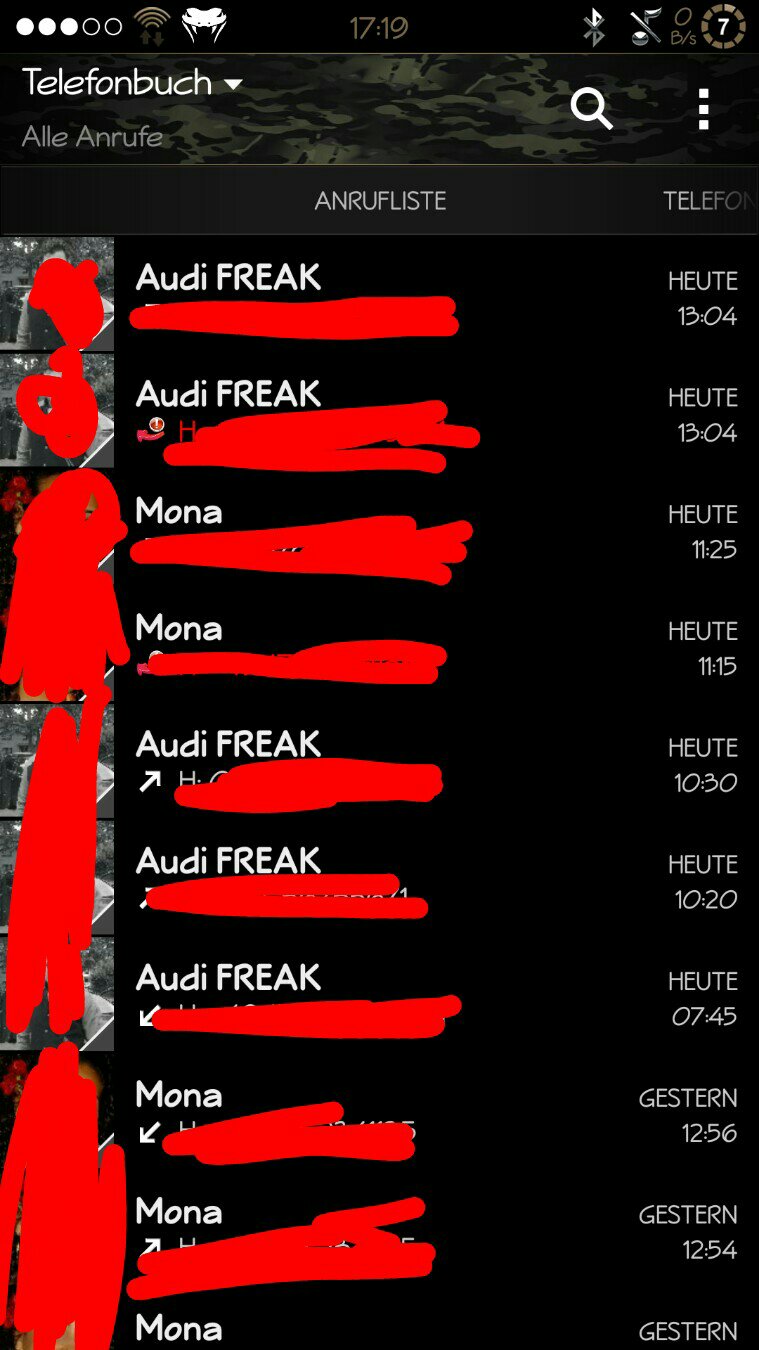Open the Audi FREAK call from 10:30
The image size is (759, 1350).
[x=379, y=762]
